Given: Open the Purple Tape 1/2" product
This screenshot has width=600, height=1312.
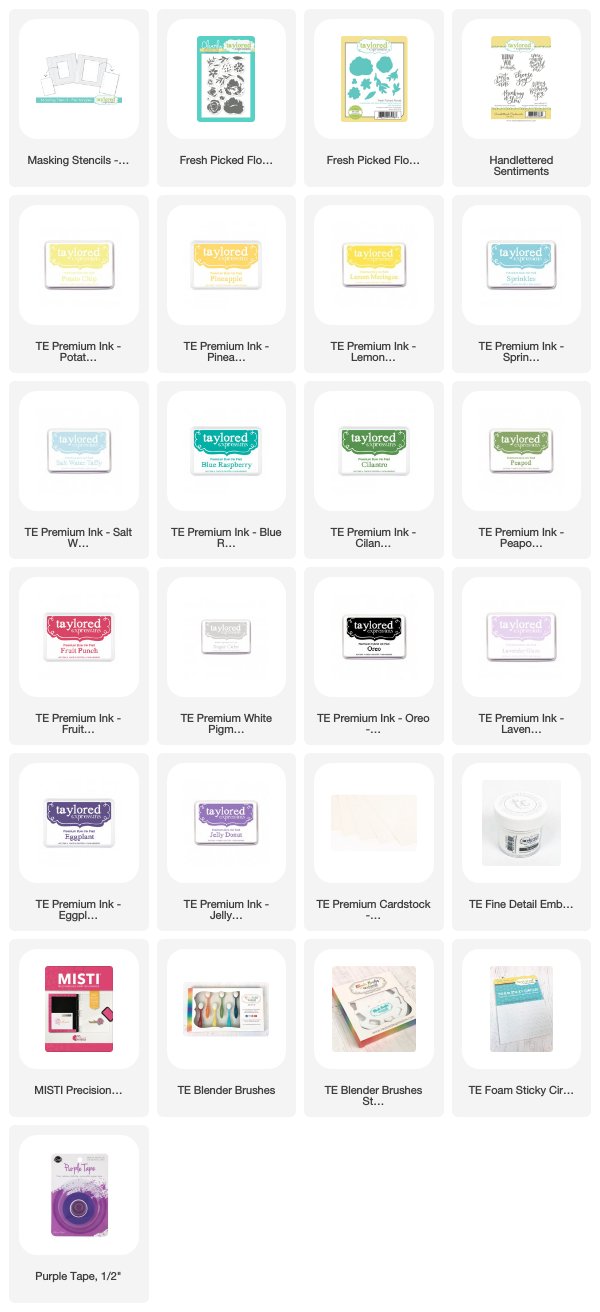Looking at the screenshot, I should coord(79,1213).
